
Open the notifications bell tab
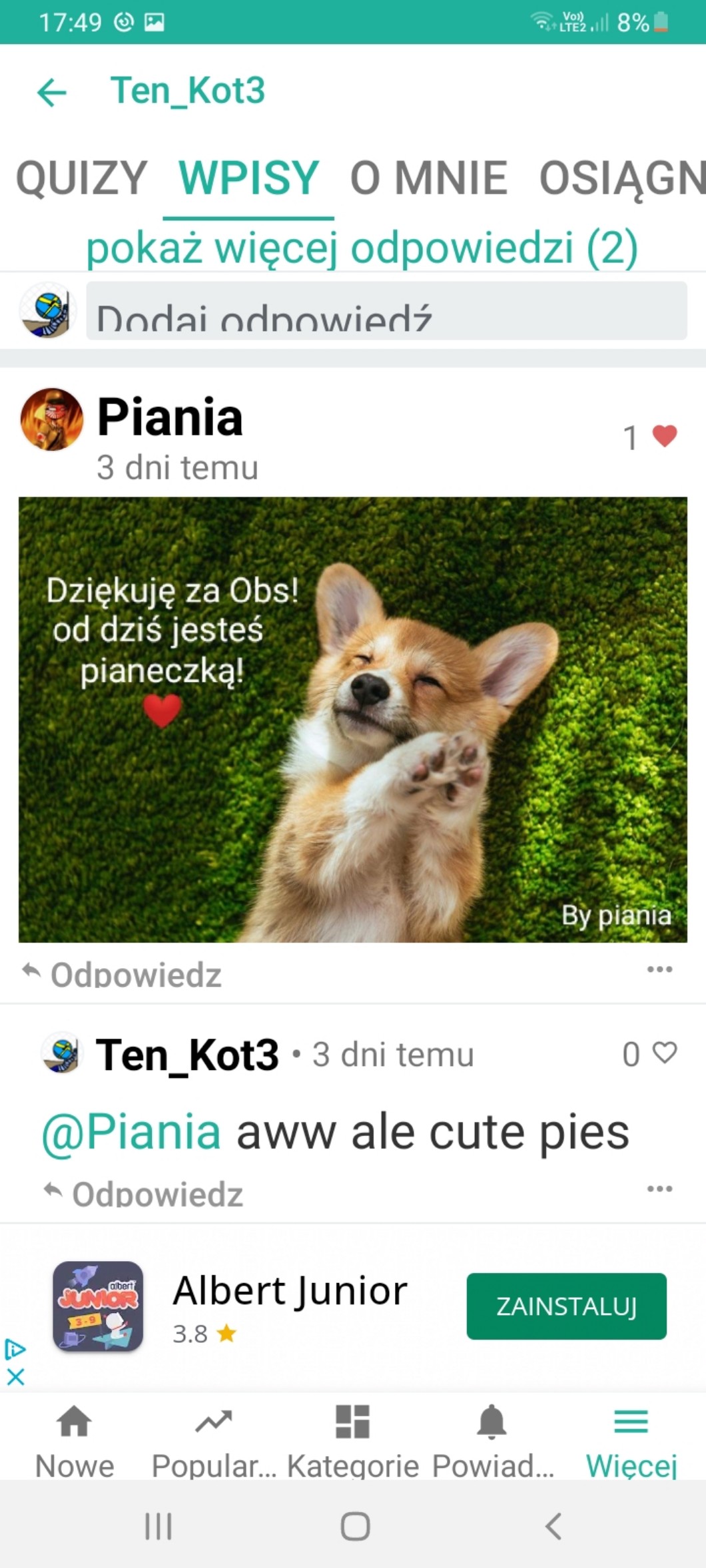point(492,1438)
